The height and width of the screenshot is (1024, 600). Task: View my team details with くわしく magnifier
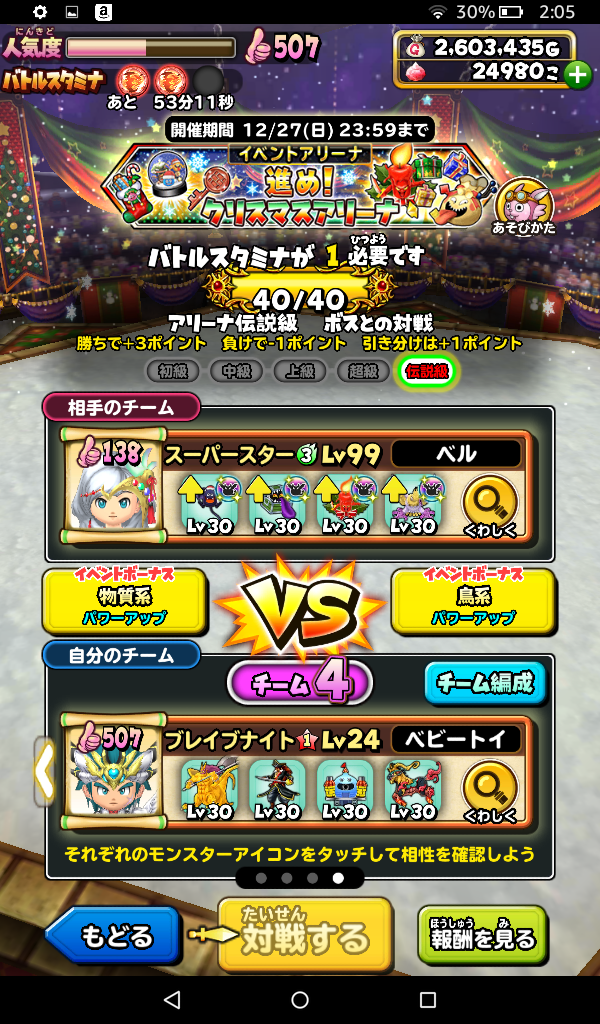coord(491,789)
